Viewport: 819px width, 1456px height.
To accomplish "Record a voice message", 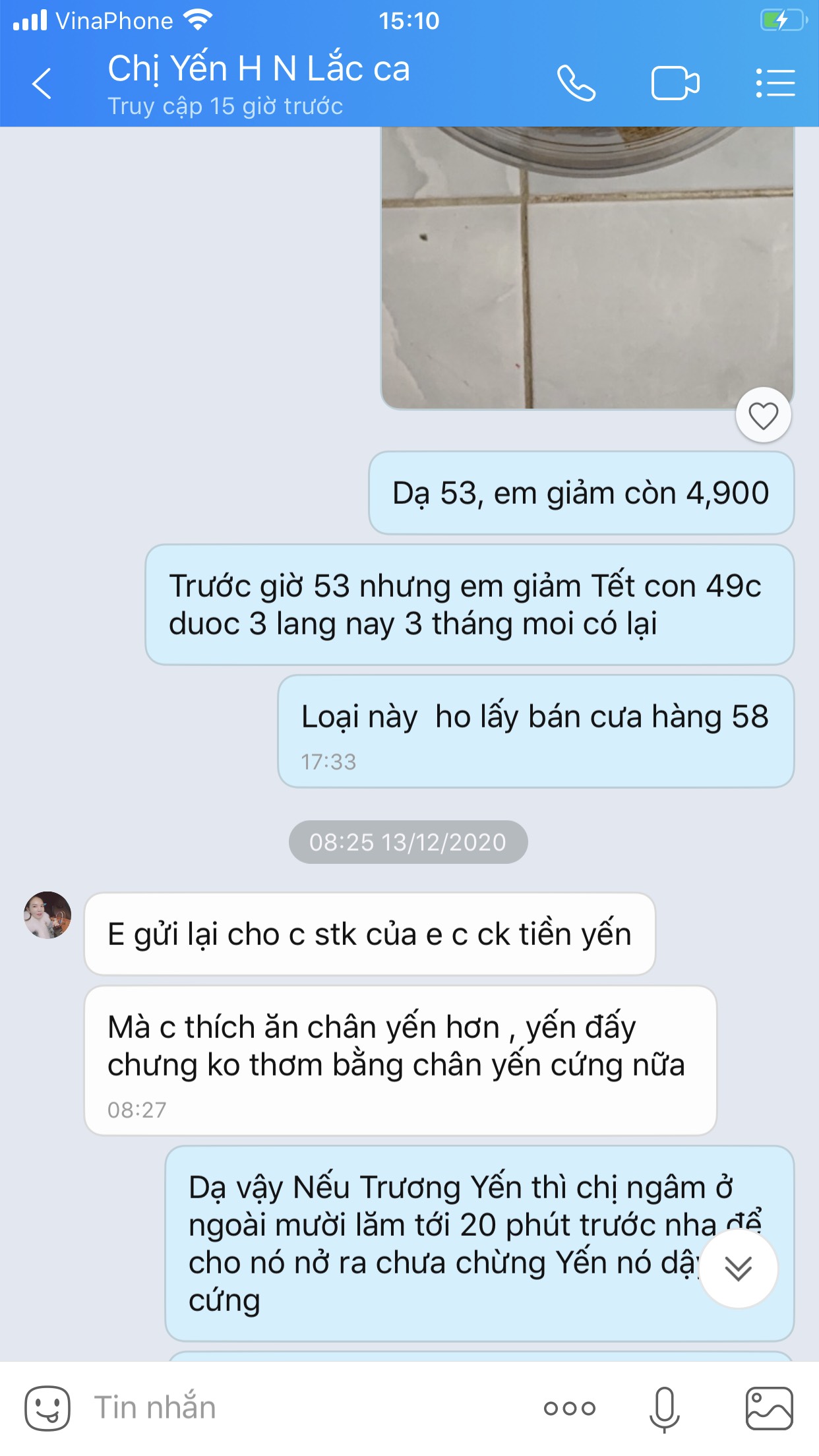I will tap(664, 1409).
